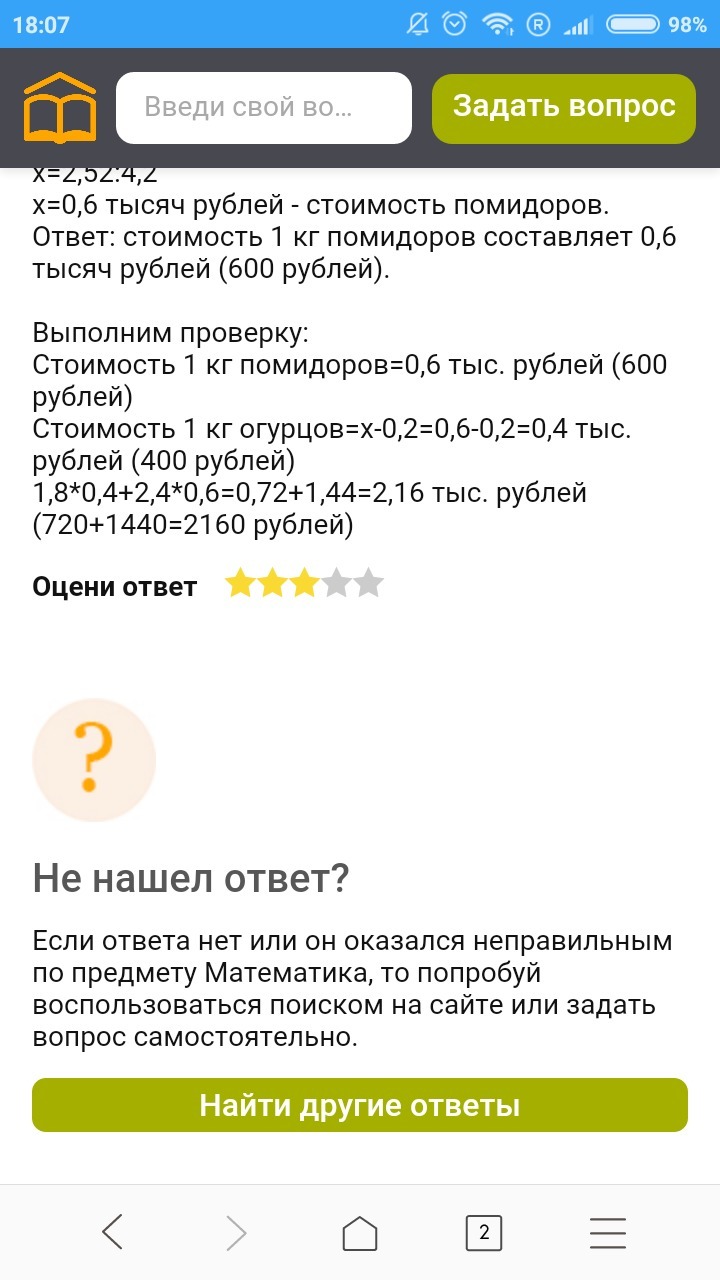Open the site's book logo home link
The height and width of the screenshot is (1280, 720).
click(x=60, y=107)
